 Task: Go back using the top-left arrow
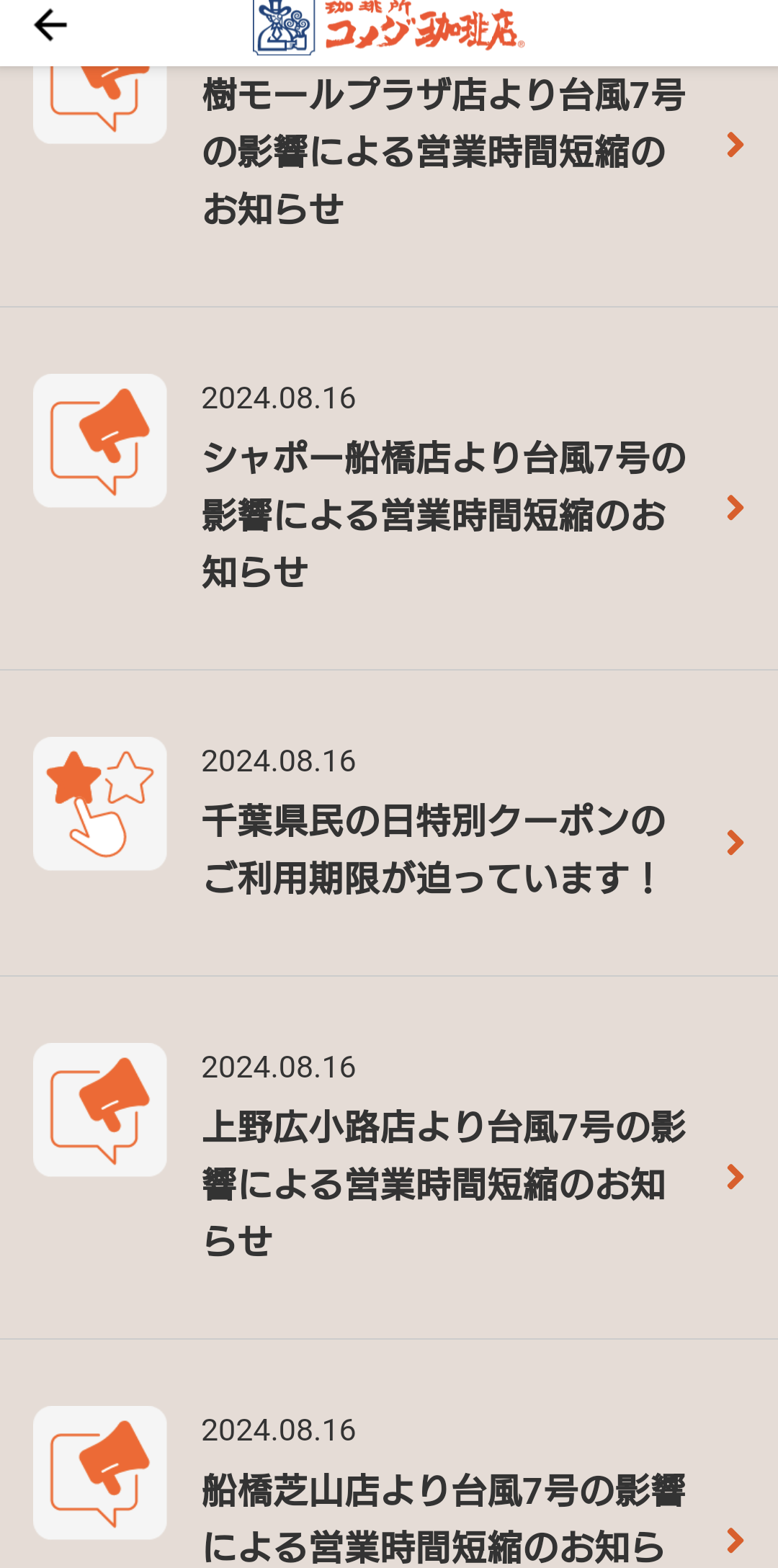[x=50, y=26]
